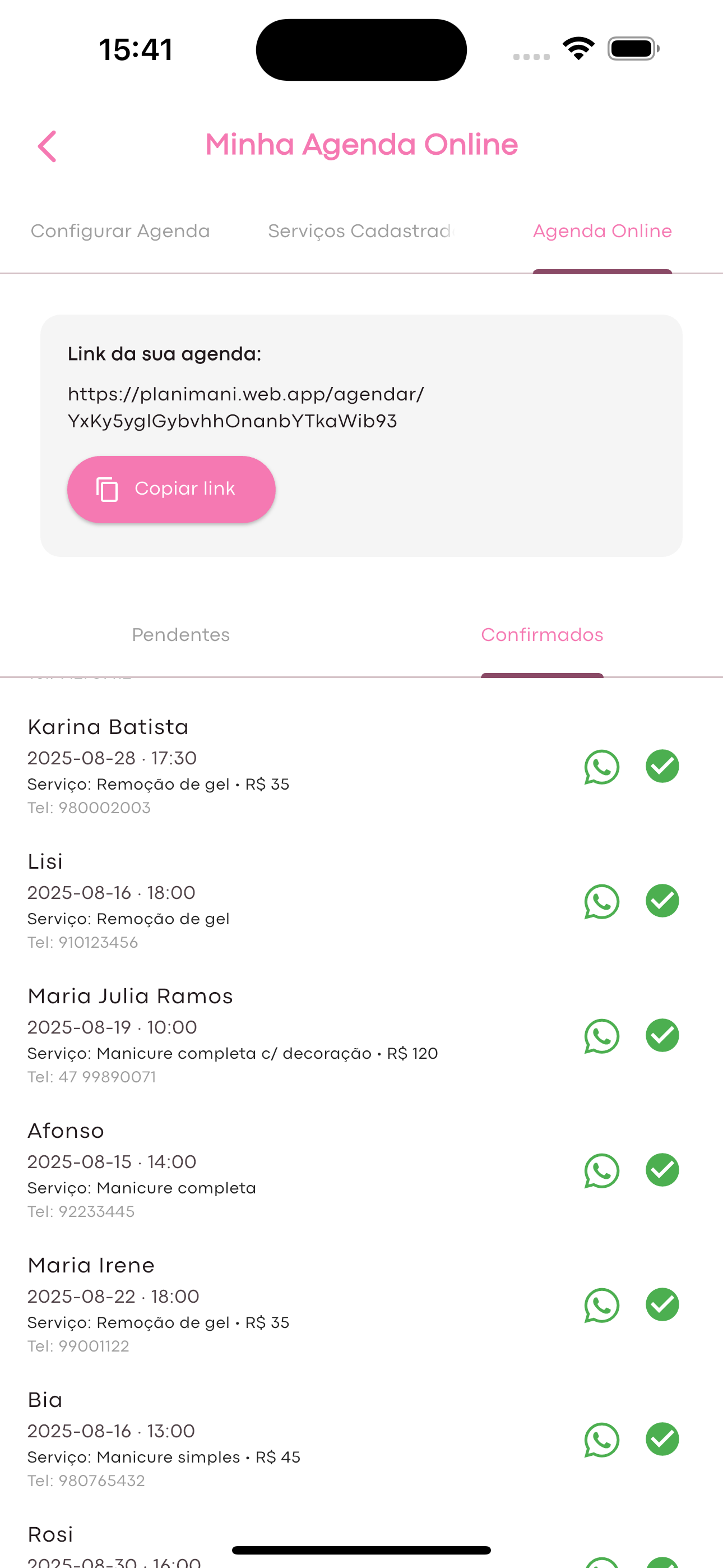The height and width of the screenshot is (1568, 723).
Task: Open WhatsApp chat with Bia
Action: tap(601, 1439)
